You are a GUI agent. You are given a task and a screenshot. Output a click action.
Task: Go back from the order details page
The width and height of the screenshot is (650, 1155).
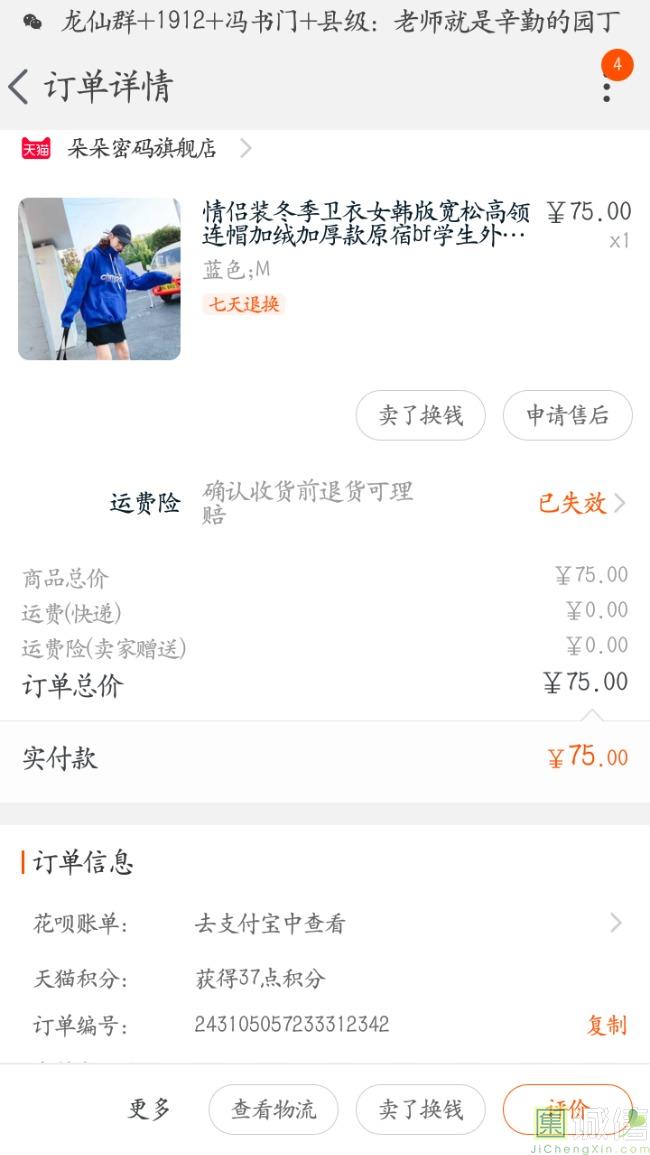pyautogui.click(x=20, y=87)
